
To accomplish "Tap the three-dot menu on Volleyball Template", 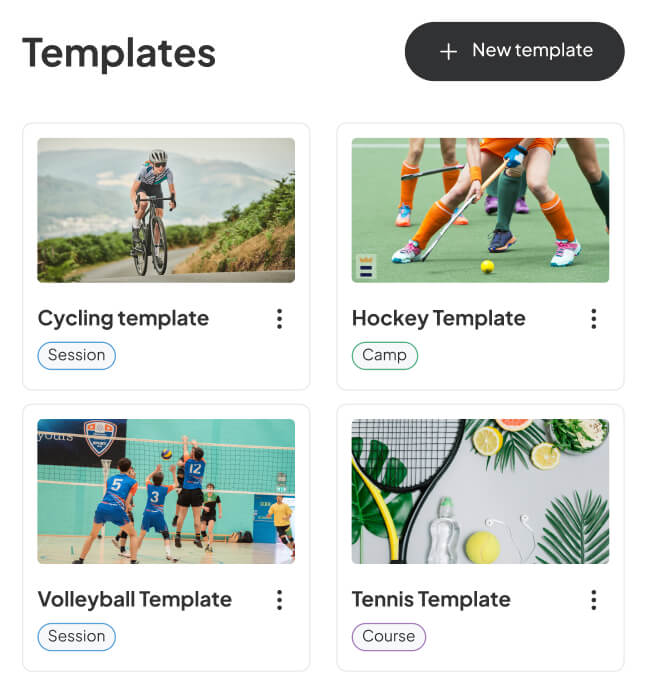I will tap(279, 600).
